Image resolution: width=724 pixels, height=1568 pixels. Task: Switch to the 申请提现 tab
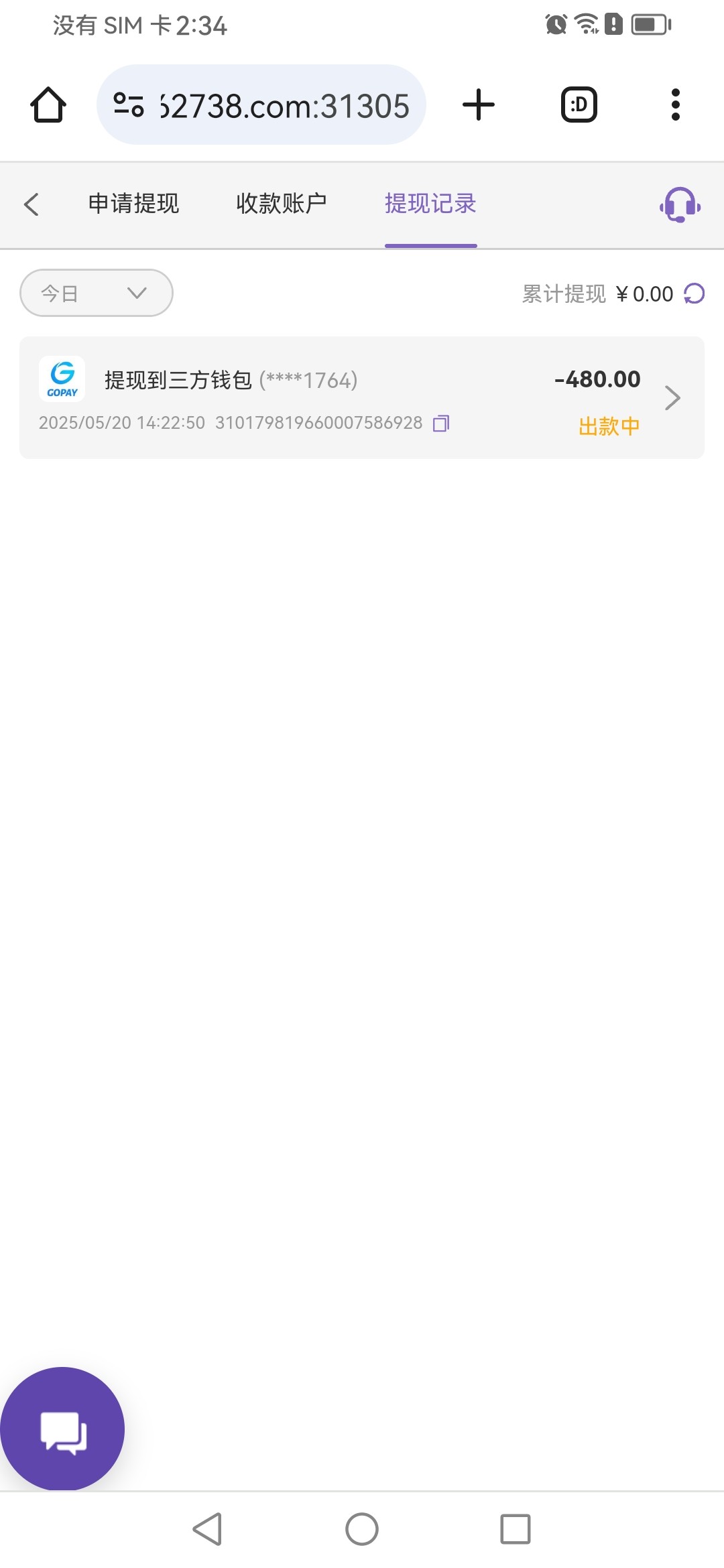point(133,203)
